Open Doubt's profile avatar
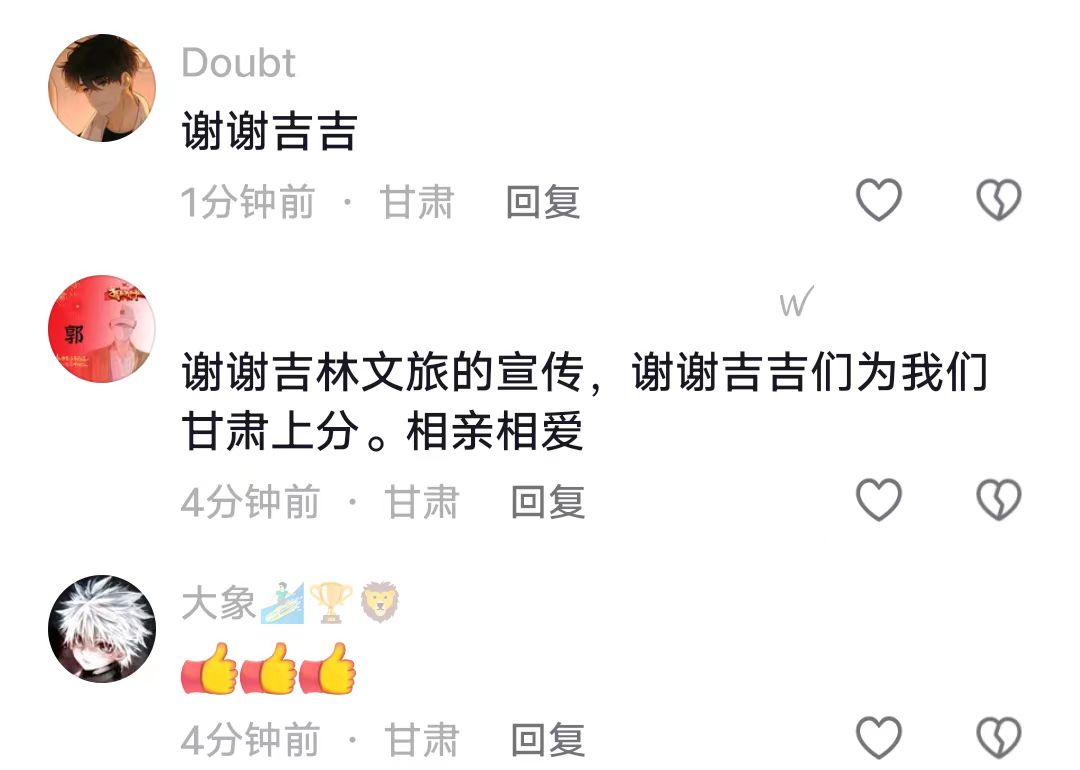Screen dimensions: 1080x770 click(x=102, y=88)
